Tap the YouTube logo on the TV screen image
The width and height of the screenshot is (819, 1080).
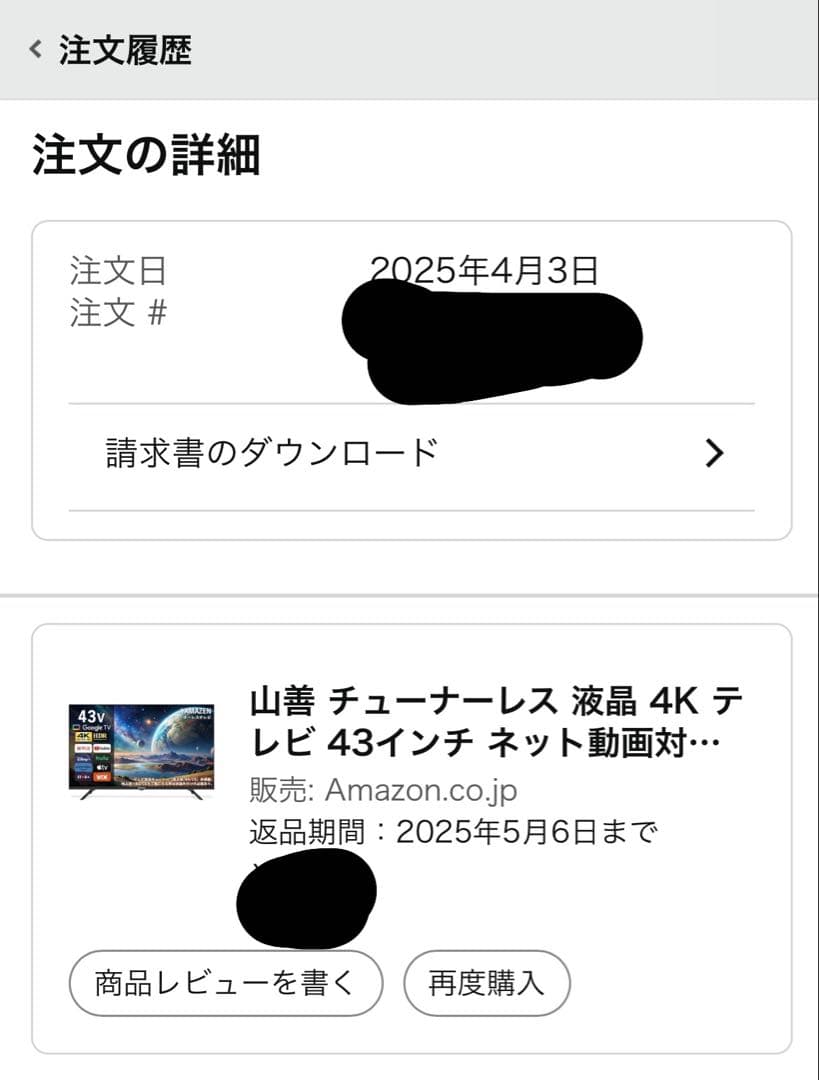coord(101,748)
